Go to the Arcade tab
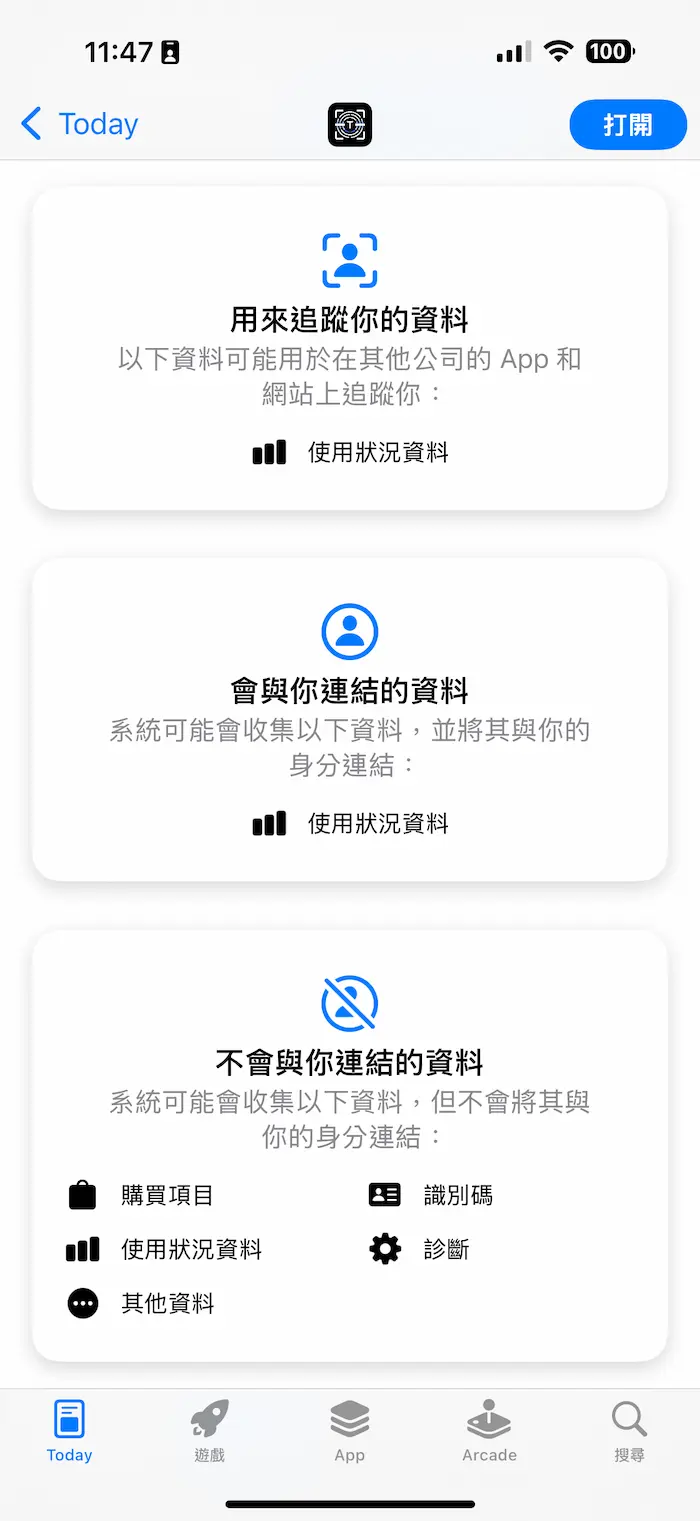Viewport: 700px width, 1521px height. pyautogui.click(x=489, y=1431)
